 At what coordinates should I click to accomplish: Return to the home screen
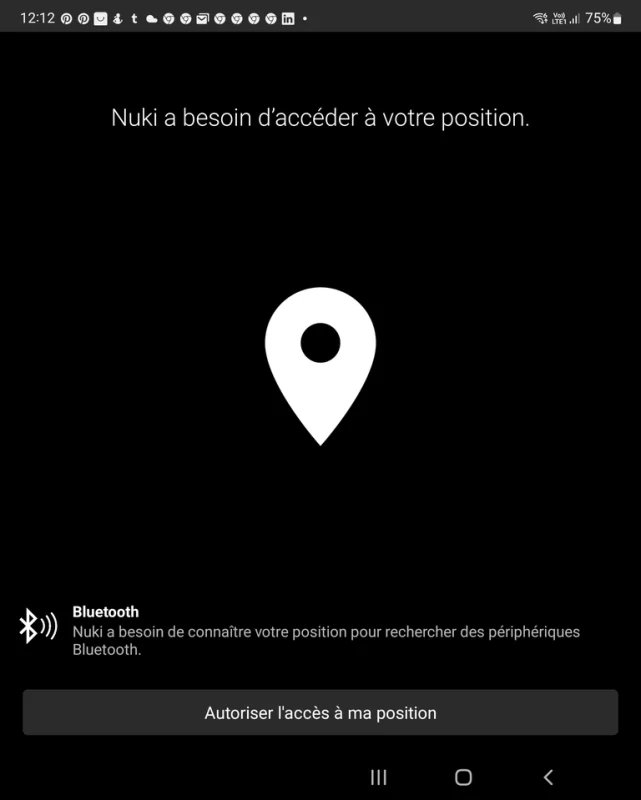463,777
